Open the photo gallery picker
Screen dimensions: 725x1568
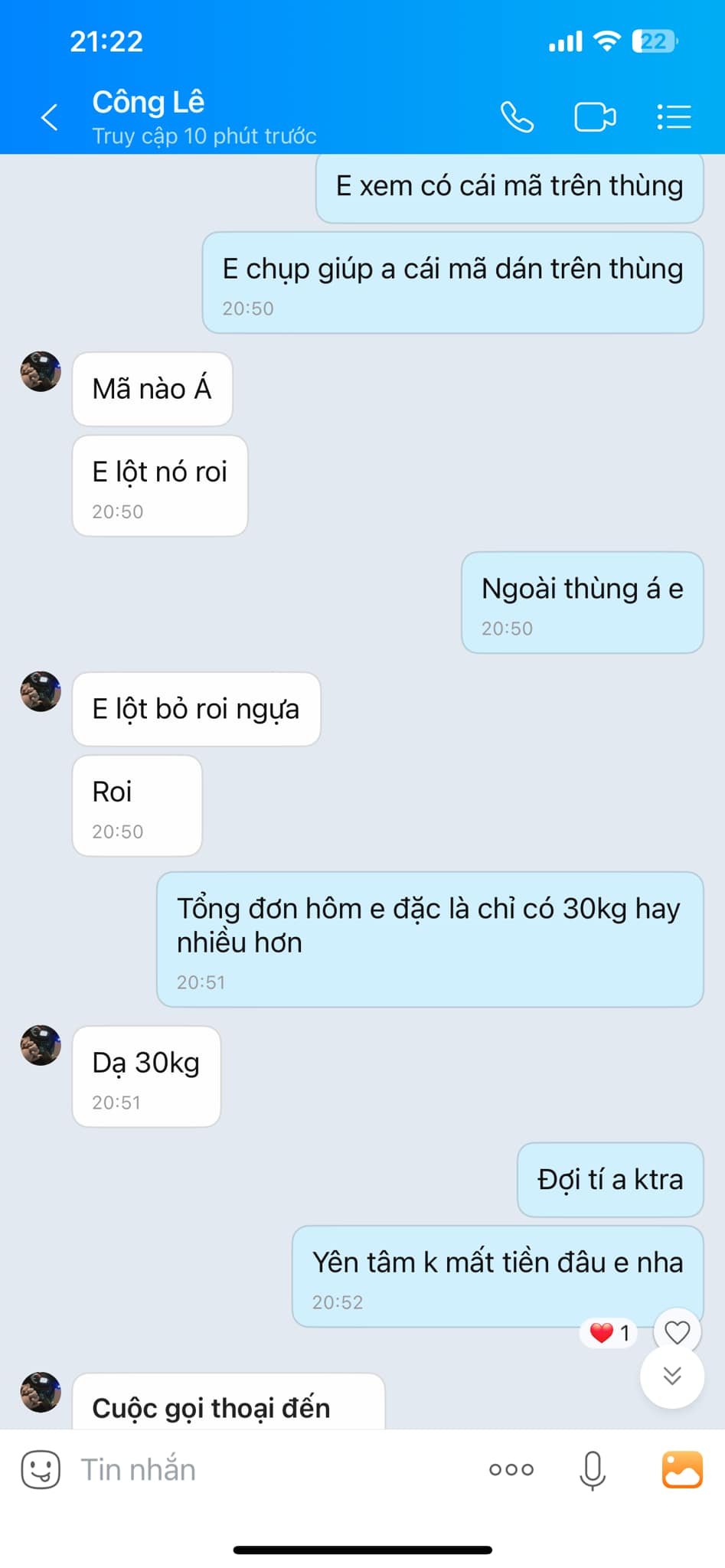point(682,1469)
